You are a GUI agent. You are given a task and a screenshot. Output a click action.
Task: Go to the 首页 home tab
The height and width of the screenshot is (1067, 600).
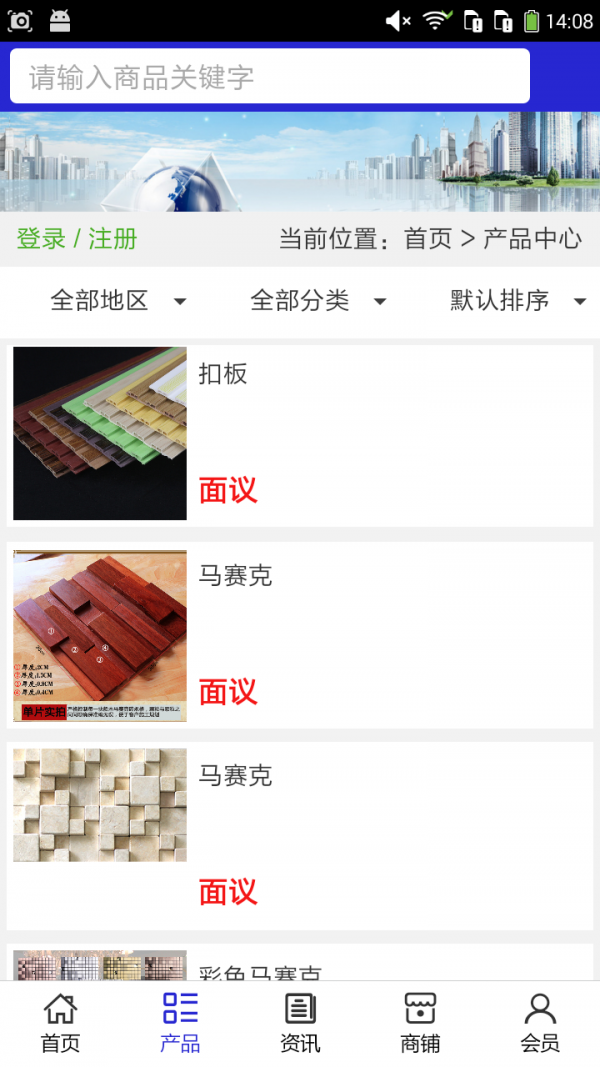pos(60,1023)
